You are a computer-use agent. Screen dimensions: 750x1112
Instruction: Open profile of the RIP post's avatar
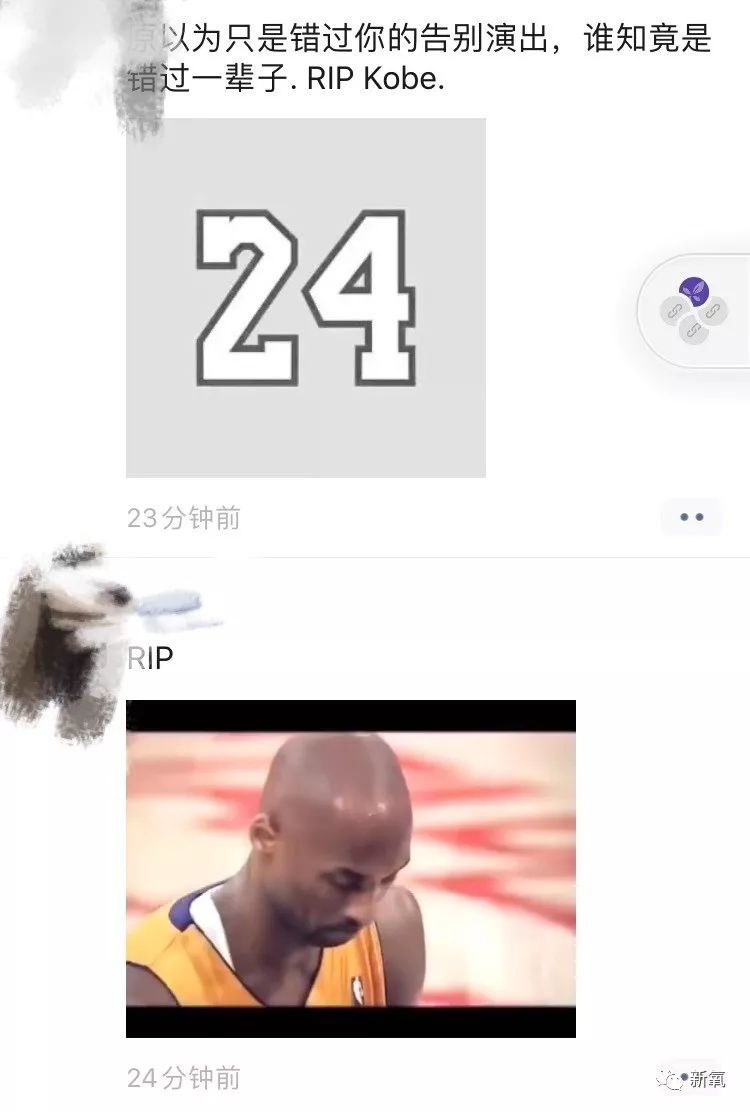(60, 640)
